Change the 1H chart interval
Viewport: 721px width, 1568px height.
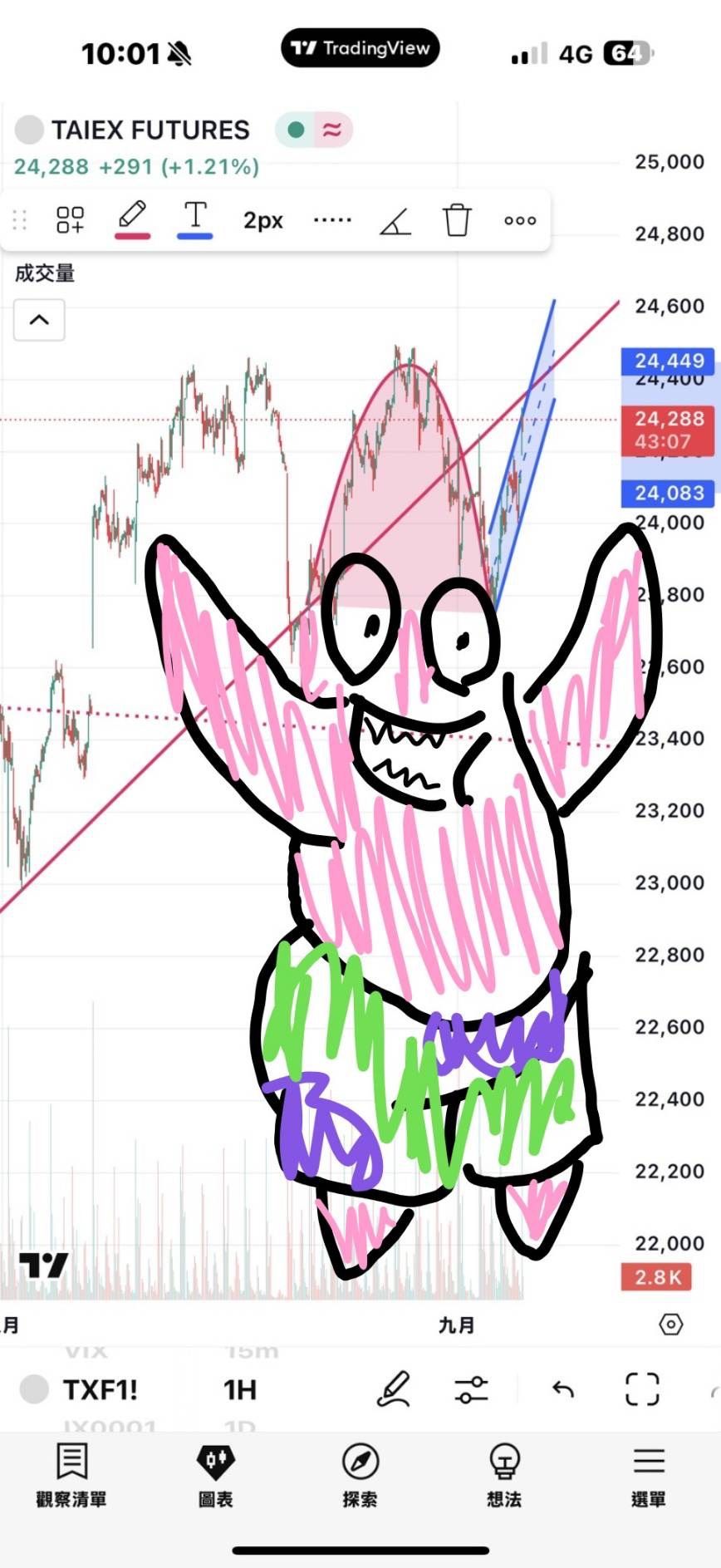(x=239, y=1389)
